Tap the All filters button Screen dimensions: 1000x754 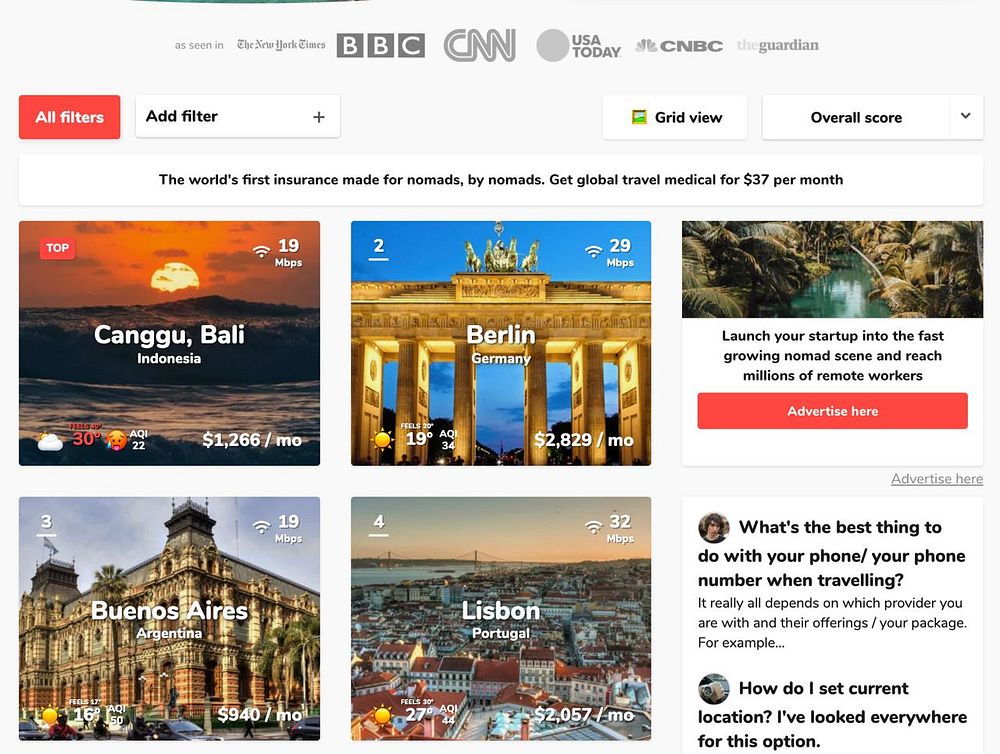[69, 117]
